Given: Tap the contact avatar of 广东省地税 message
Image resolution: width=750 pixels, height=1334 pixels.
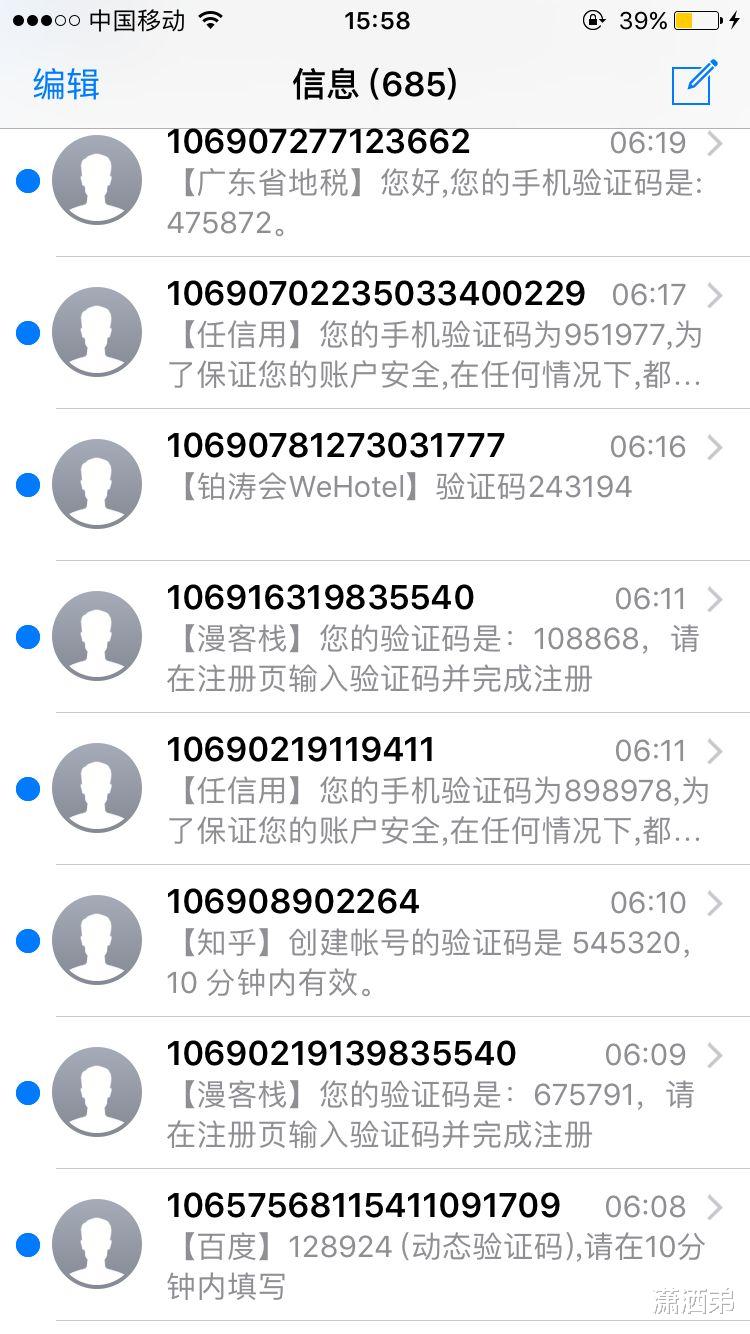Looking at the screenshot, I should 97,180.
